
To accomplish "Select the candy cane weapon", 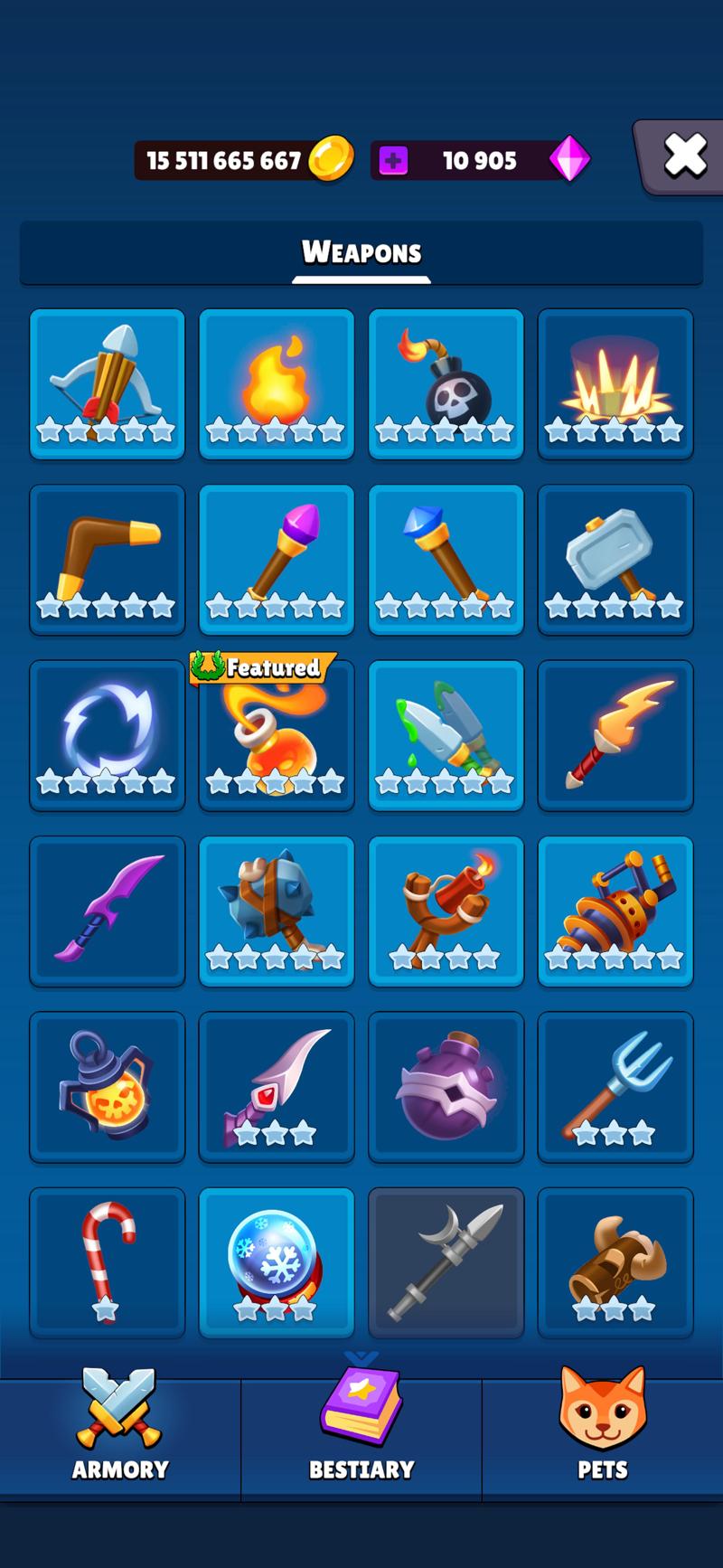I will tap(107, 1261).
